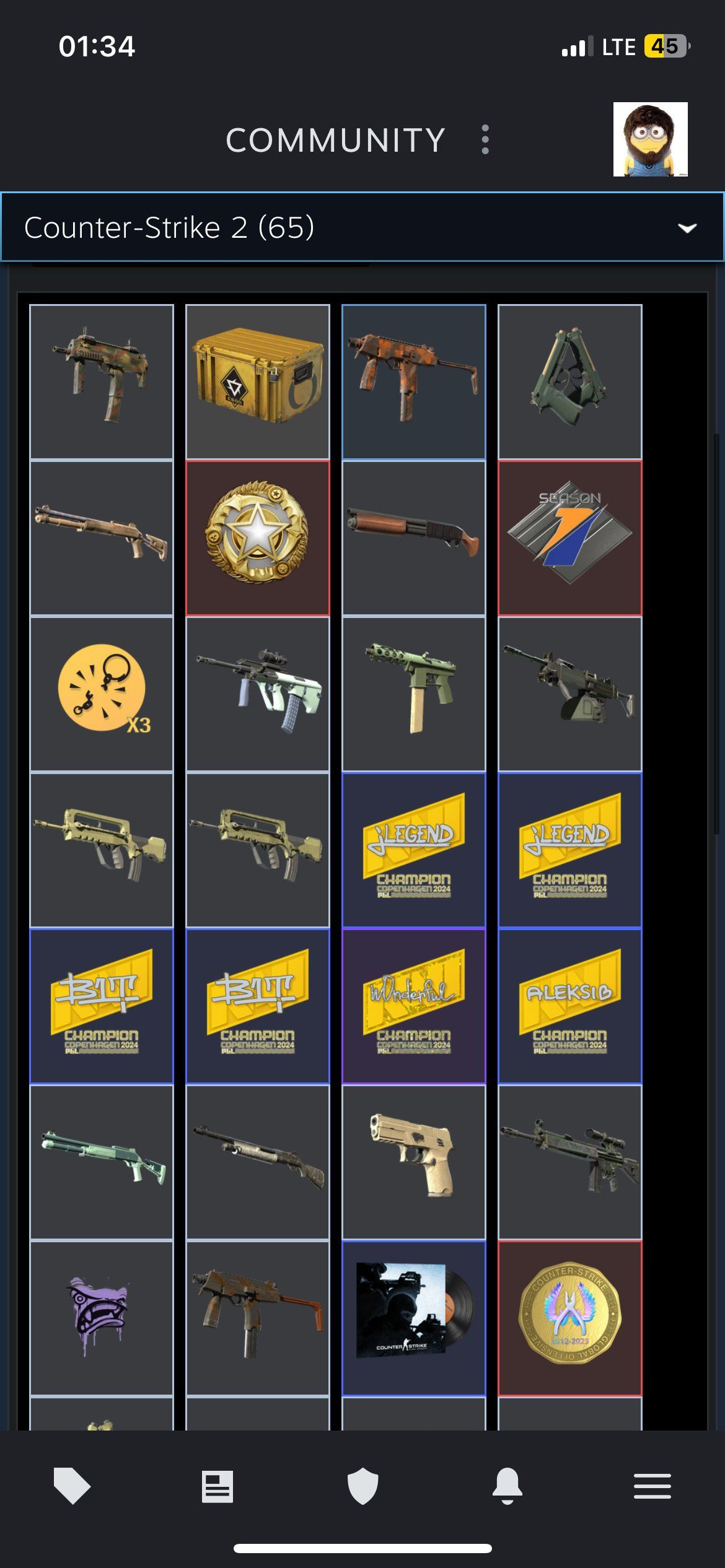Switch to the news feed tab
725x1568 pixels.
pos(217,1486)
